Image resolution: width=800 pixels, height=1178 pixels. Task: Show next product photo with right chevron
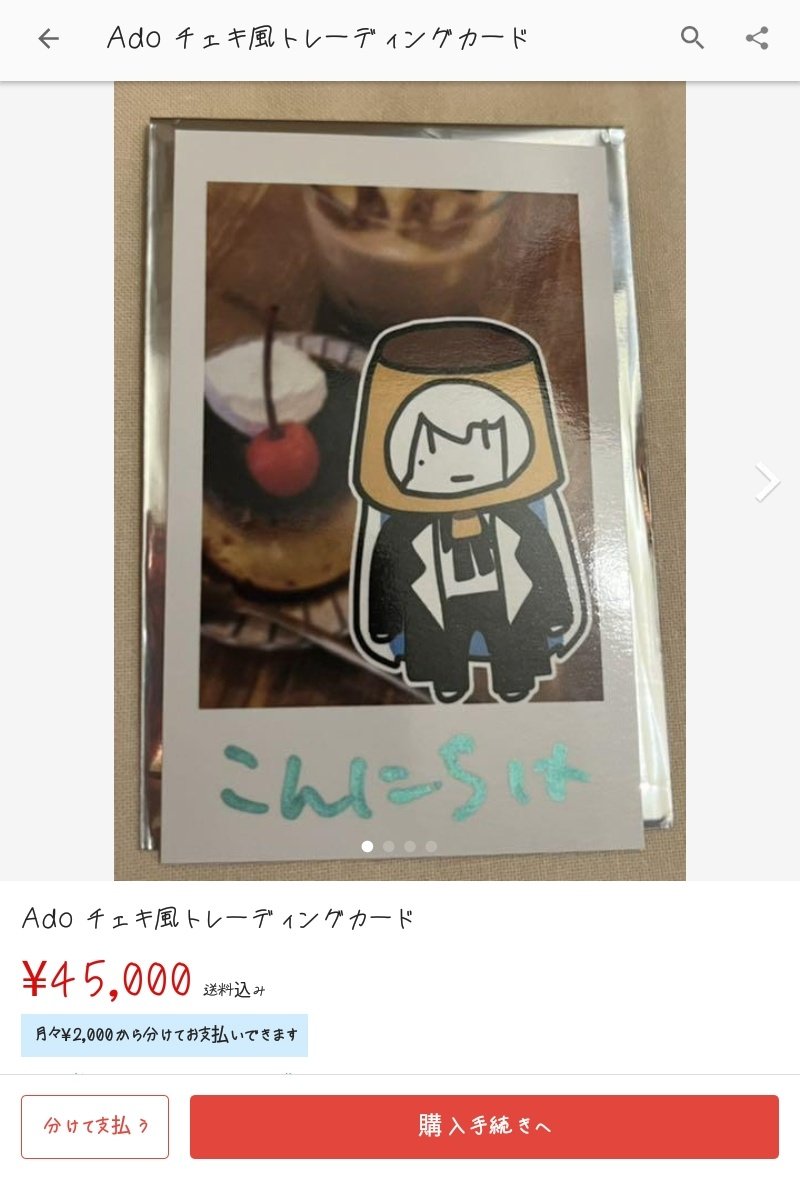point(766,482)
